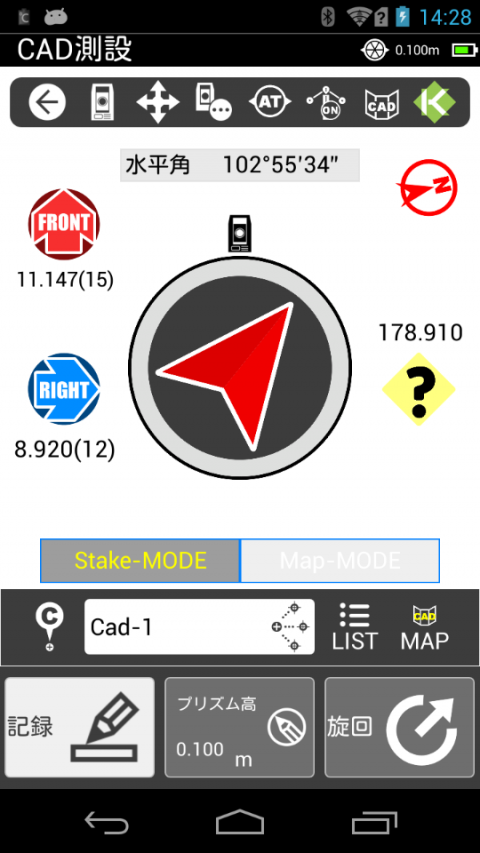Tap the 記録 record button

click(79, 727)
